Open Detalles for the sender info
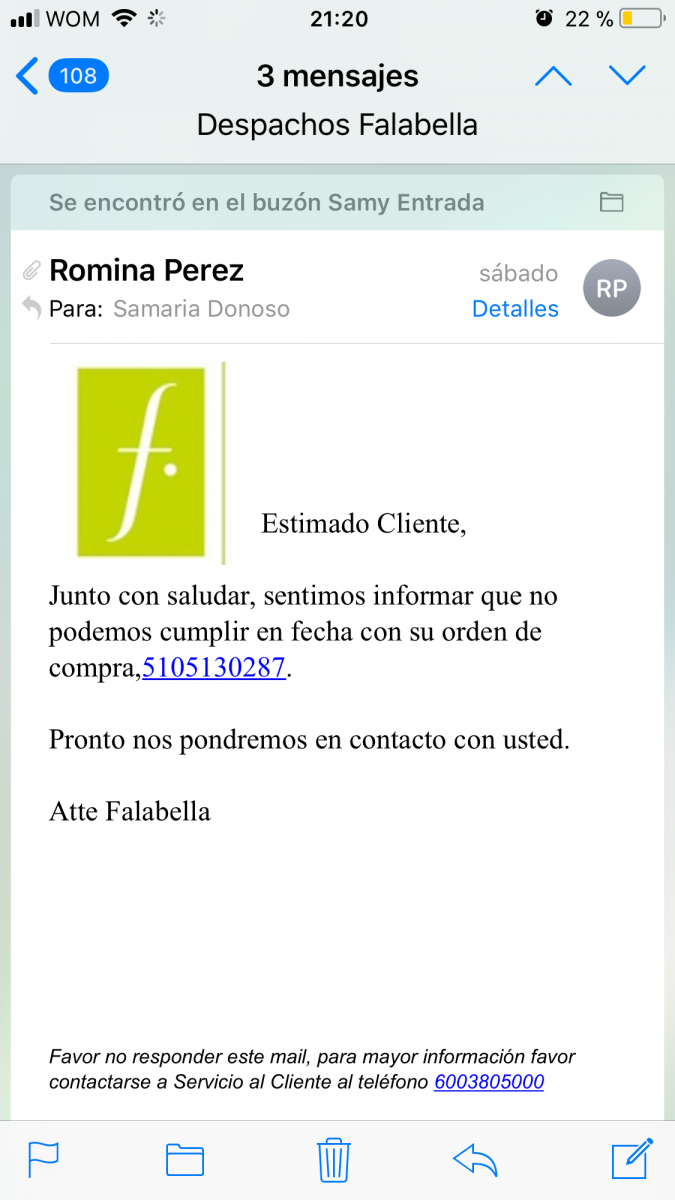The image size is (675, 1200). pyautogui.click(x=515, y=309)
